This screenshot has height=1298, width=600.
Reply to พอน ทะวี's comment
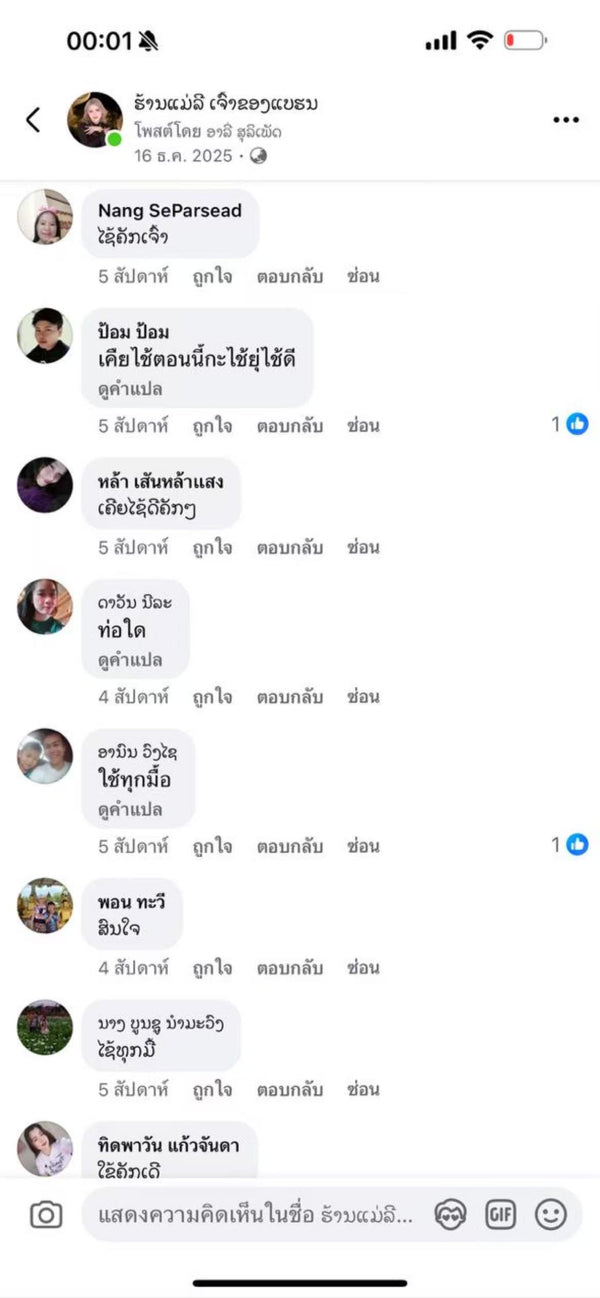pos(290,968)
